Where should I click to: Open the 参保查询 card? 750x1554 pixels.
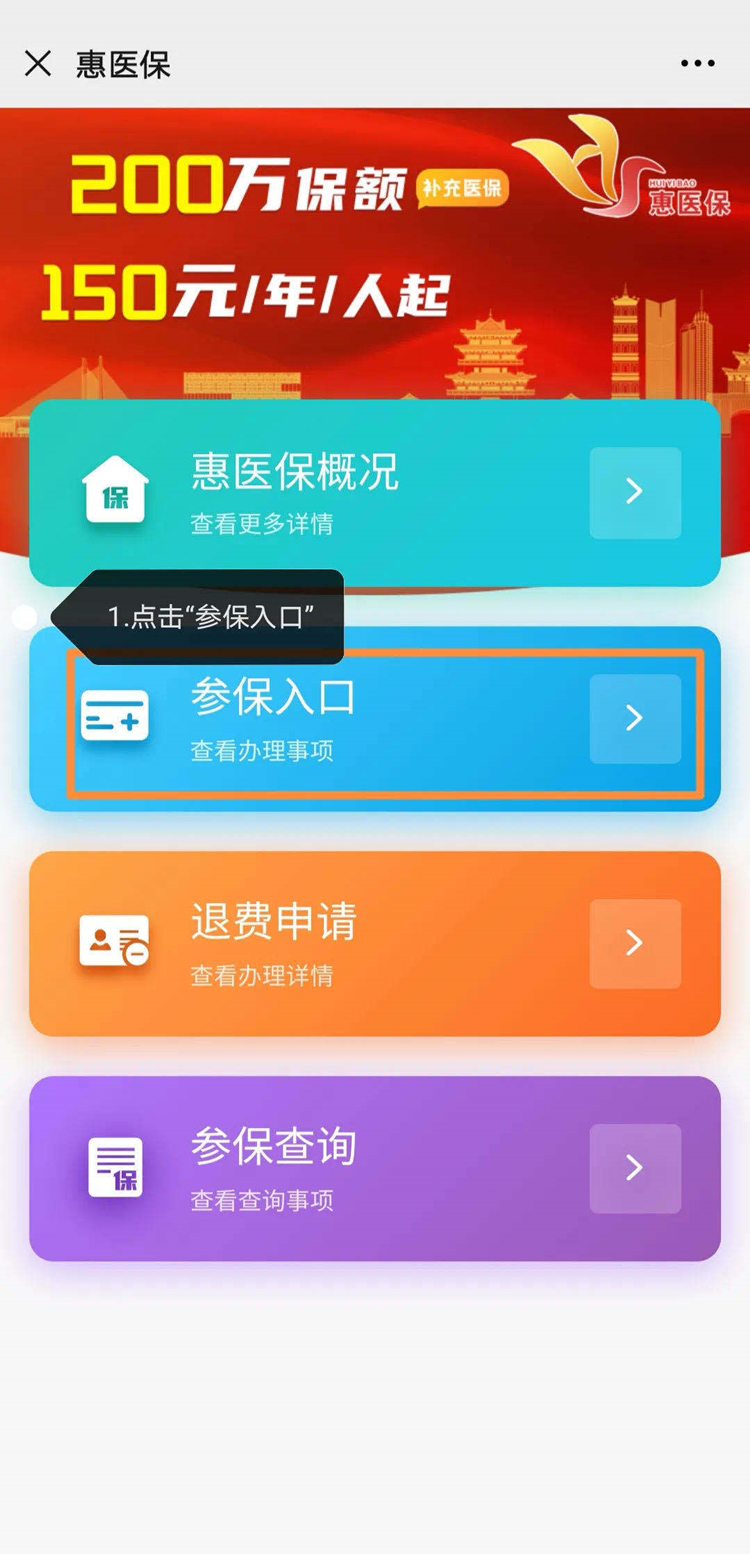375,1168
